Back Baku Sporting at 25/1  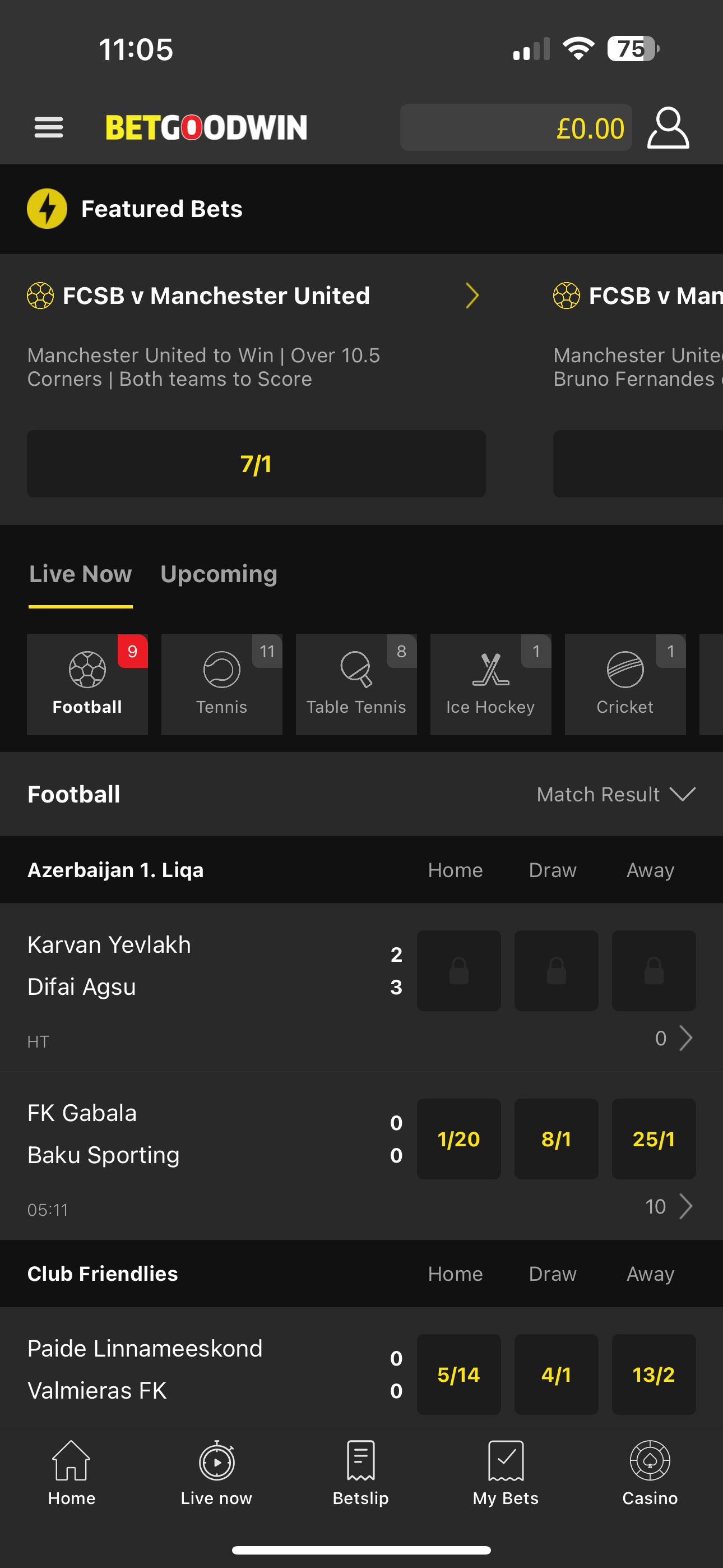tap(654, 1139)
